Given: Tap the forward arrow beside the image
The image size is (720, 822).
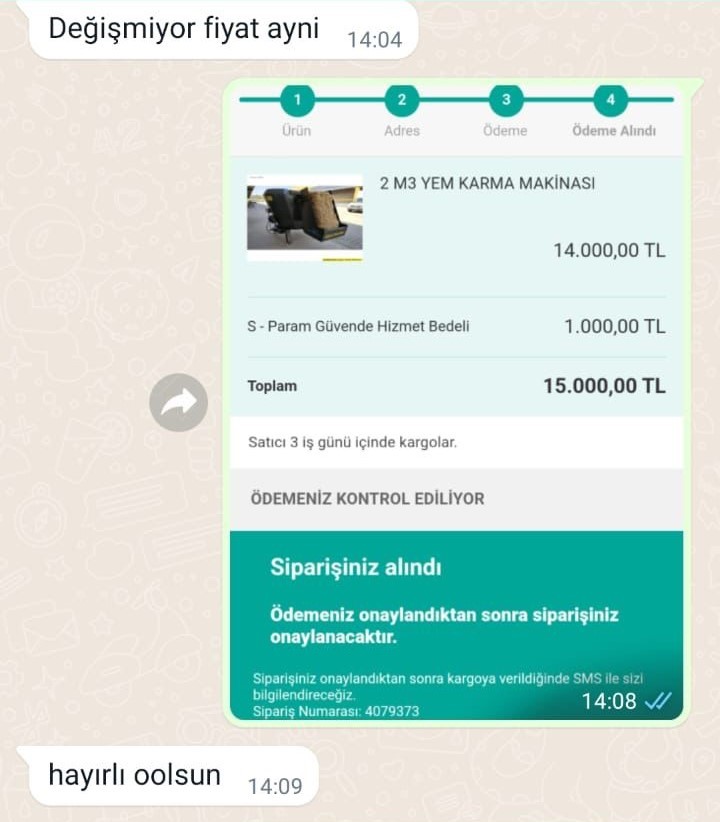Looking at the screenshot, I should (x=179, y=402).
